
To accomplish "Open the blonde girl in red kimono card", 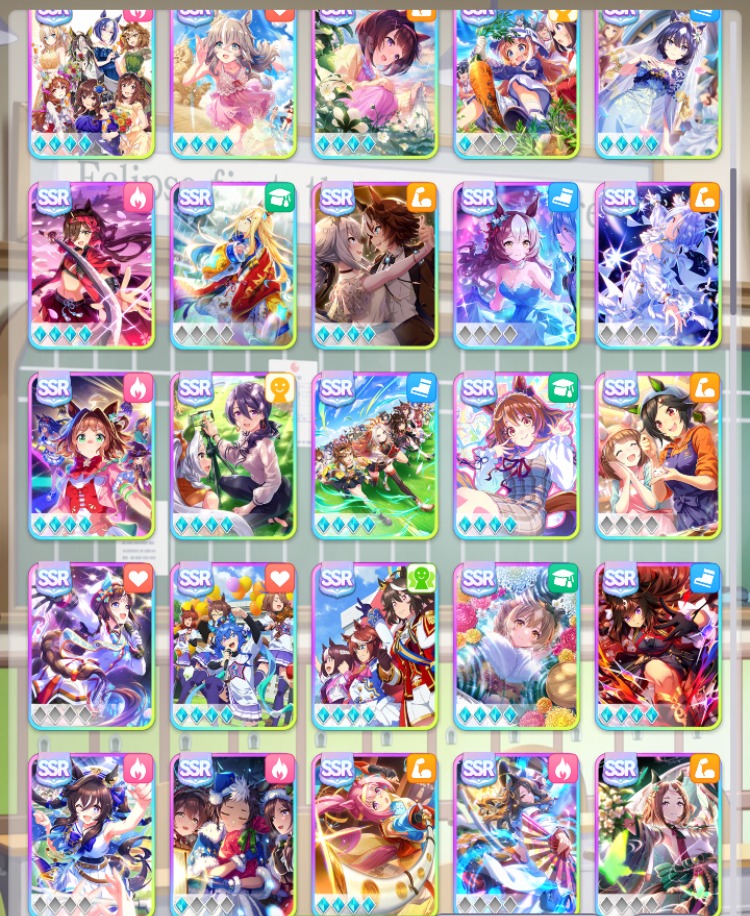I will point(233,266).
